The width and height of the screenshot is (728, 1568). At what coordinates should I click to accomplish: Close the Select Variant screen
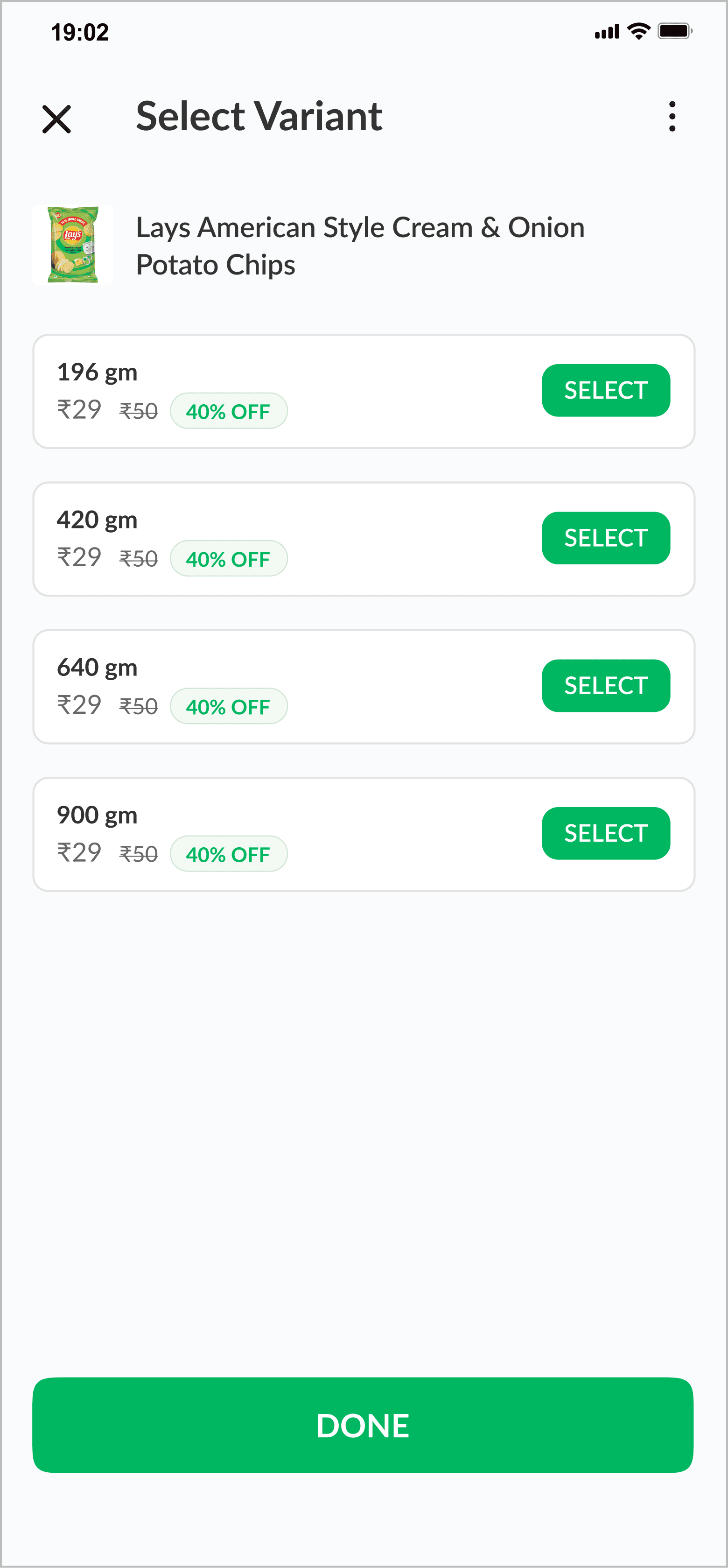[56, 119]
